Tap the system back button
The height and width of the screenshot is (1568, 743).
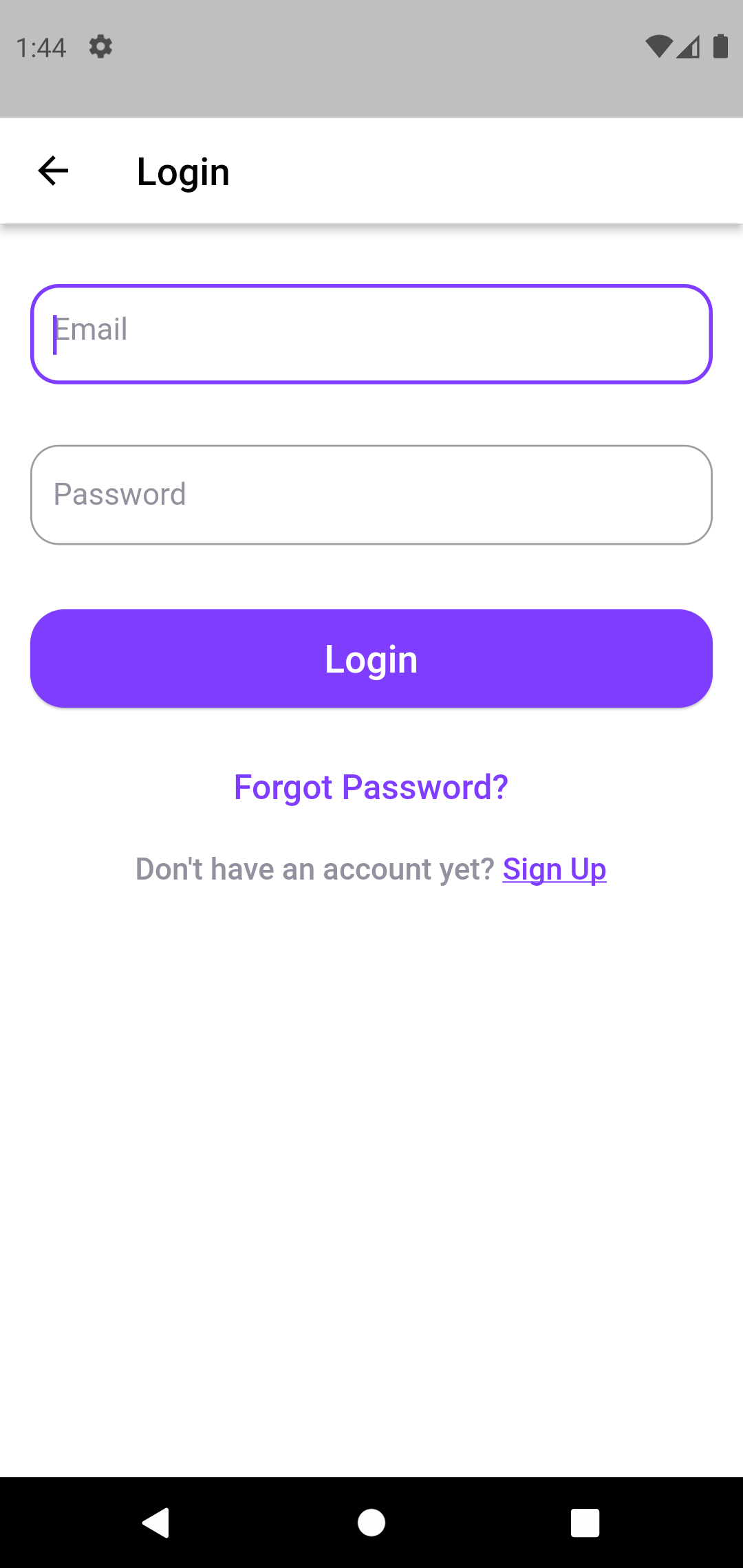156,1523
